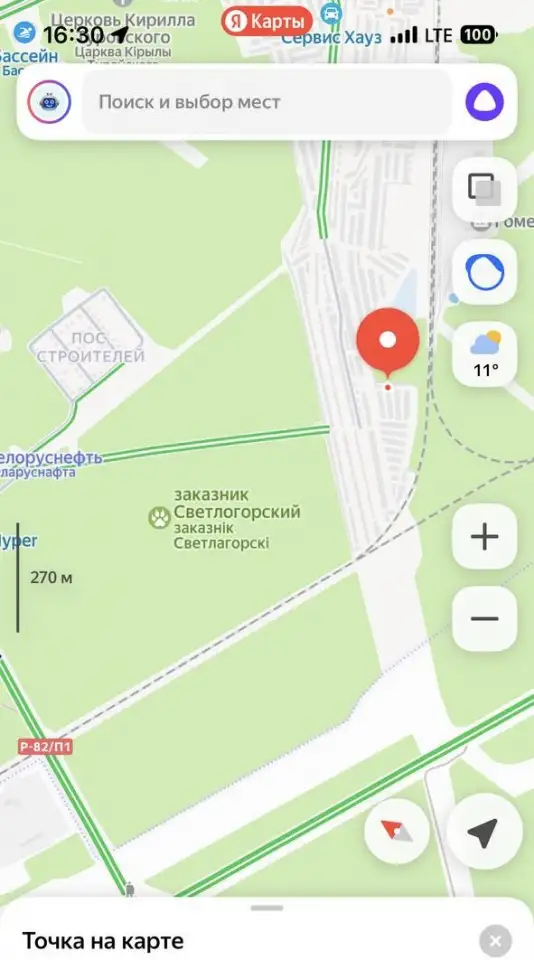The height and width of the screenshot is (960, 534).
Task: Zoom in with the plus button
Action: click(484, 536)
